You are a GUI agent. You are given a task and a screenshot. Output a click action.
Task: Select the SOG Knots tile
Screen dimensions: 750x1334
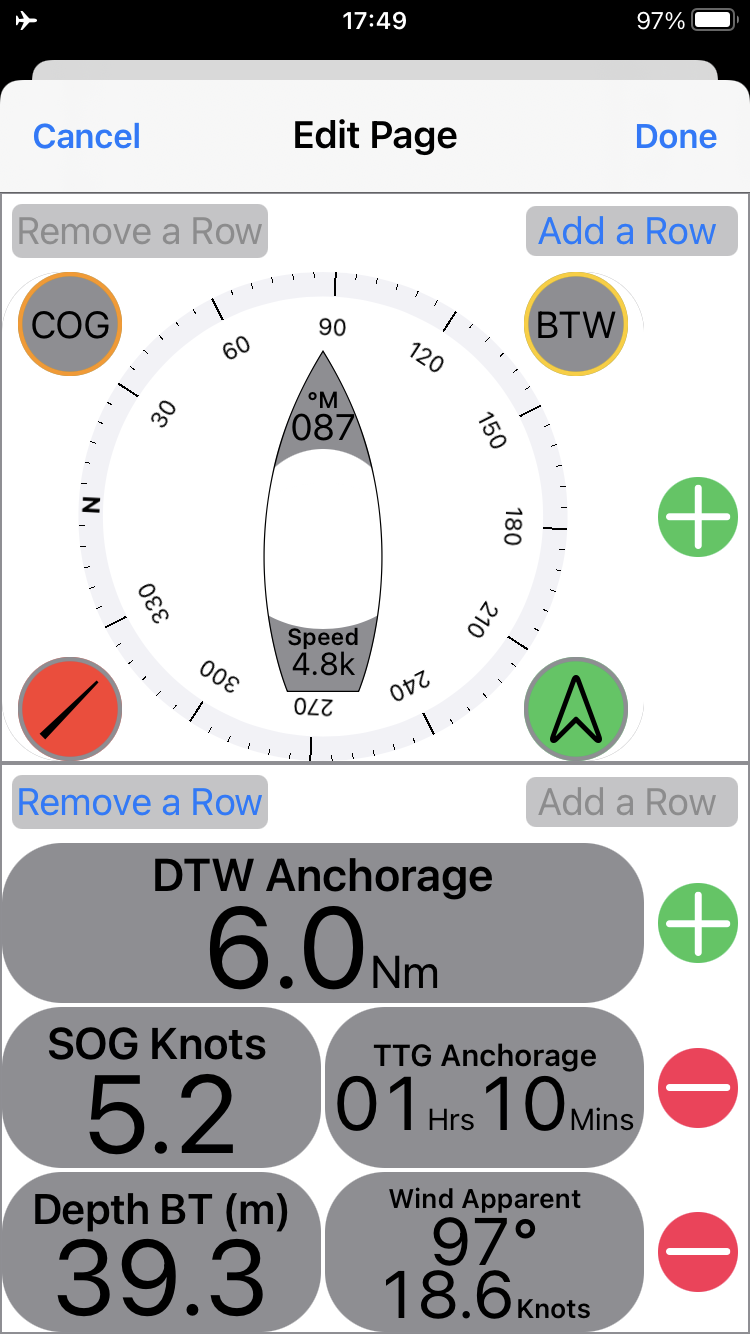pyautogui.click(x=161, y=1088)
